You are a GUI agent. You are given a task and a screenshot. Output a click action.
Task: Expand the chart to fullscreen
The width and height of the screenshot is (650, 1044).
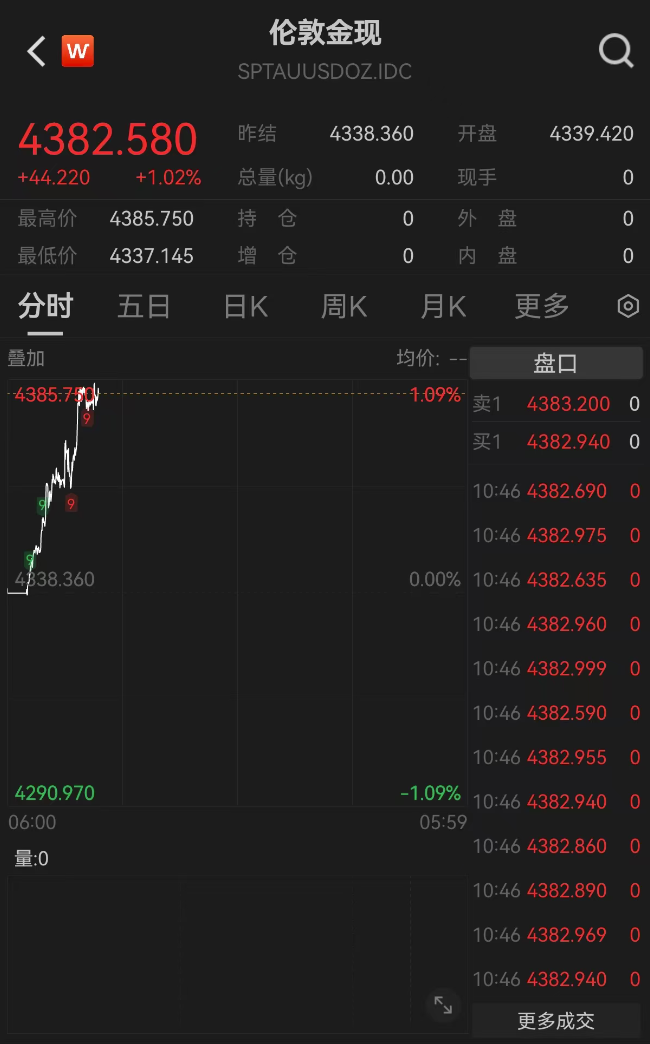(x=443, y=1005)
